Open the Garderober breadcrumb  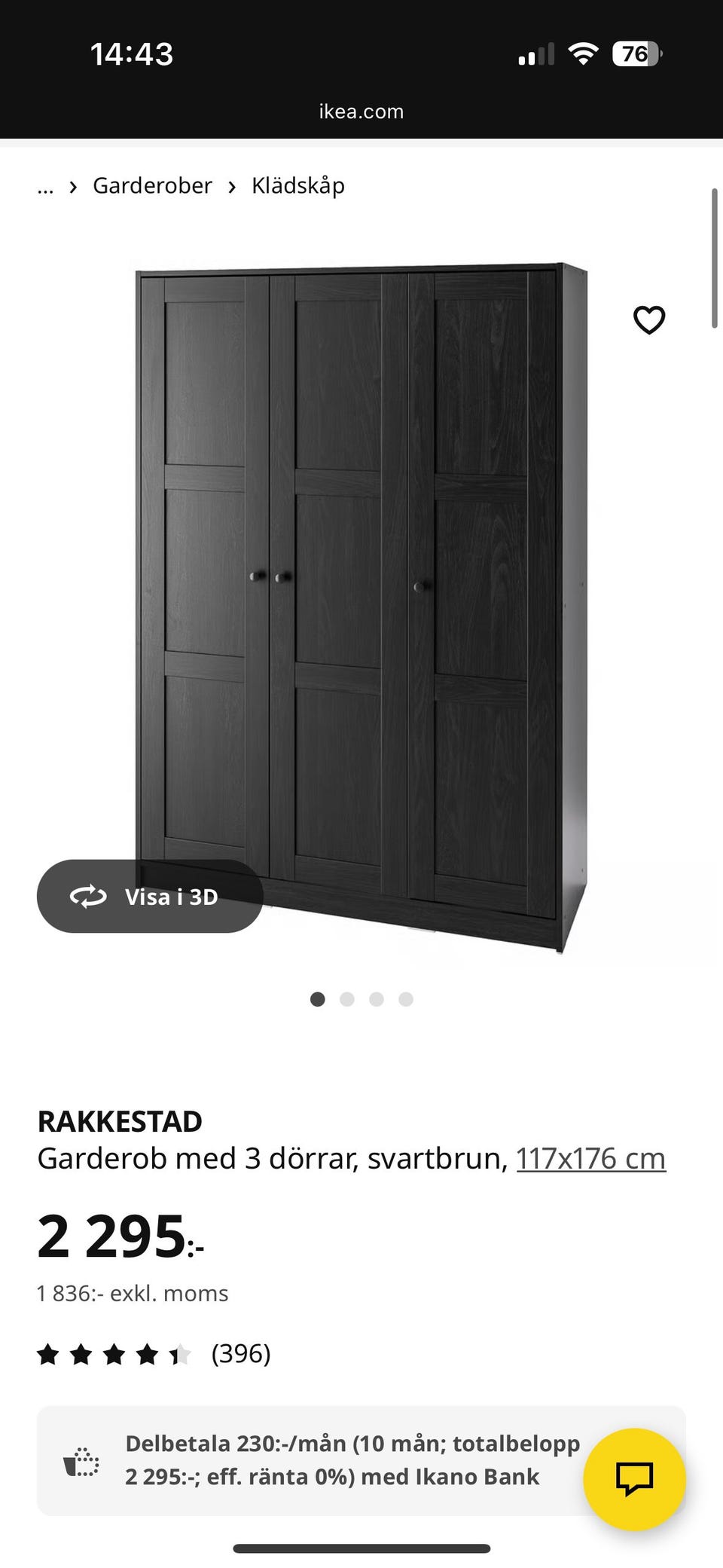pos(152,185)
